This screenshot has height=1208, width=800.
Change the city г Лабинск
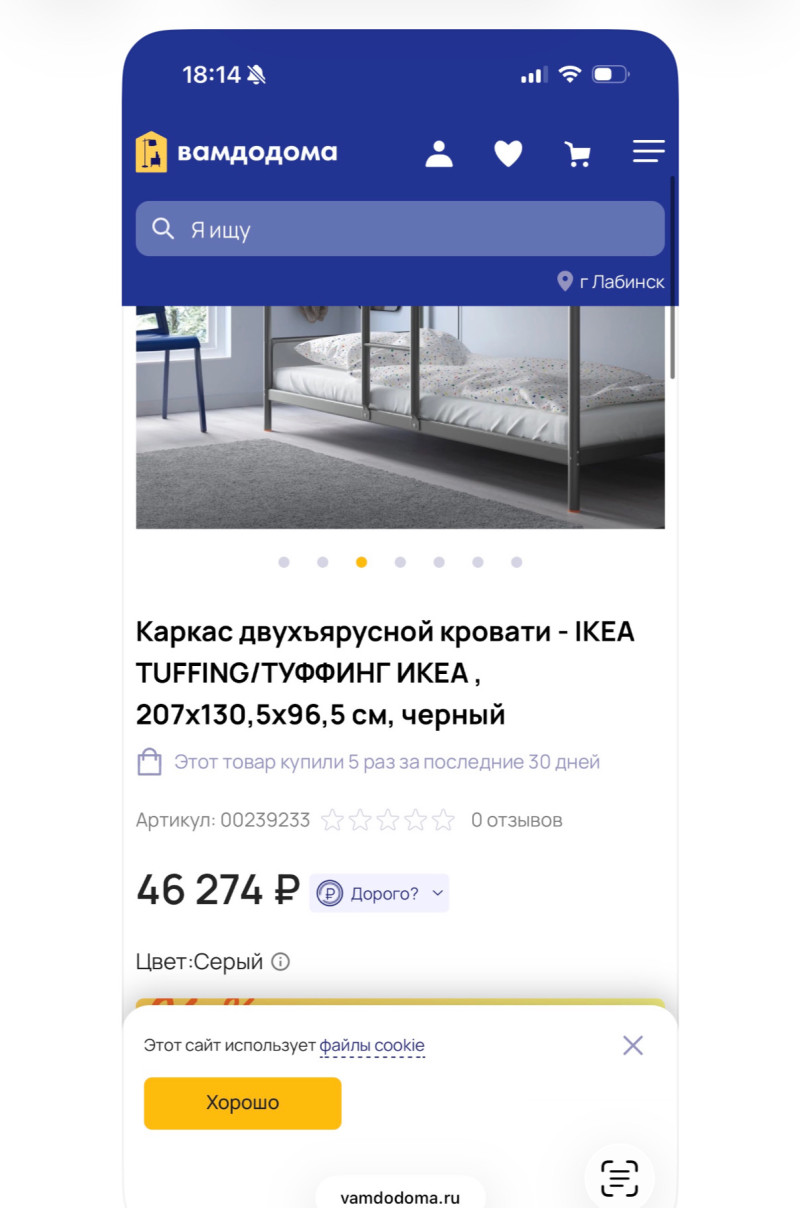611,282
